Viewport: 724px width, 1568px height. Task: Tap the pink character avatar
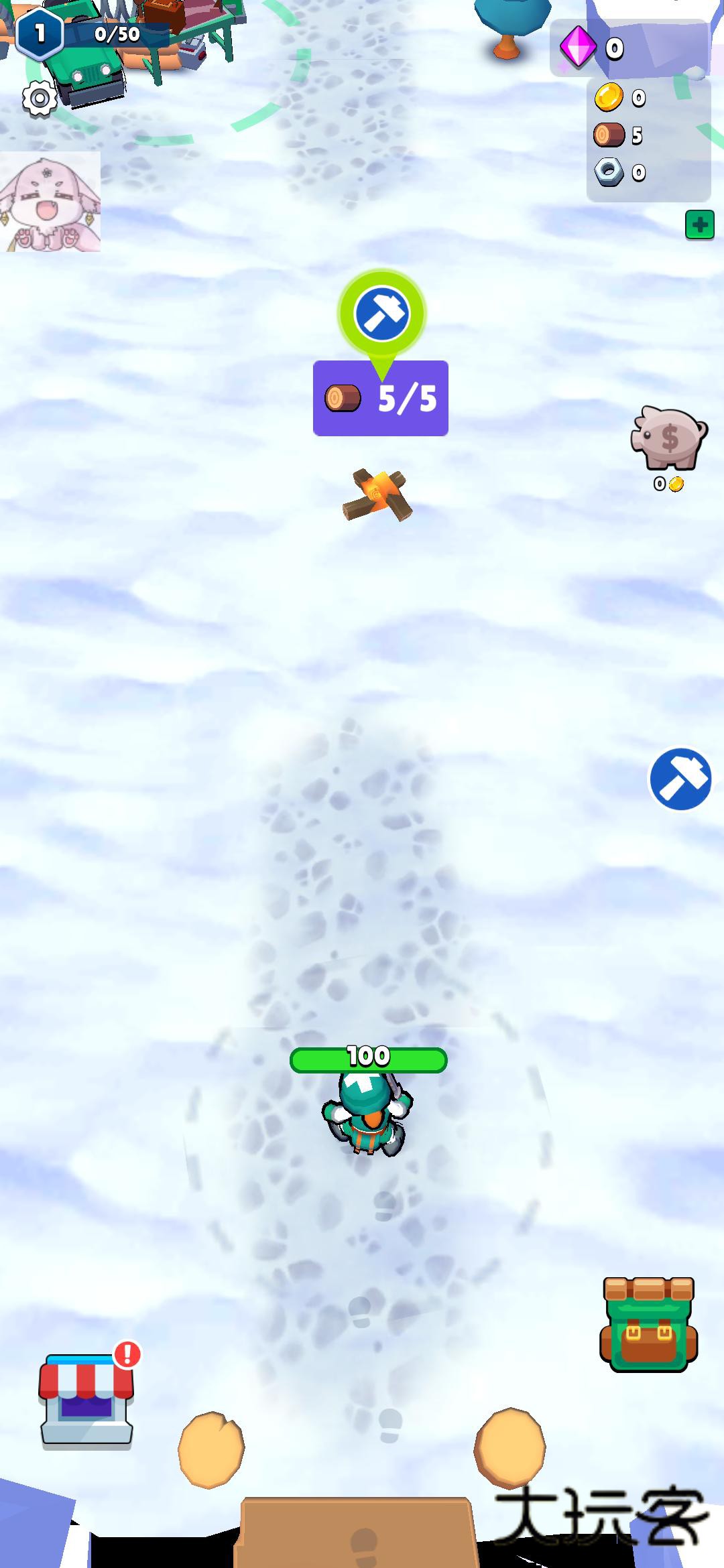point(50,202)
